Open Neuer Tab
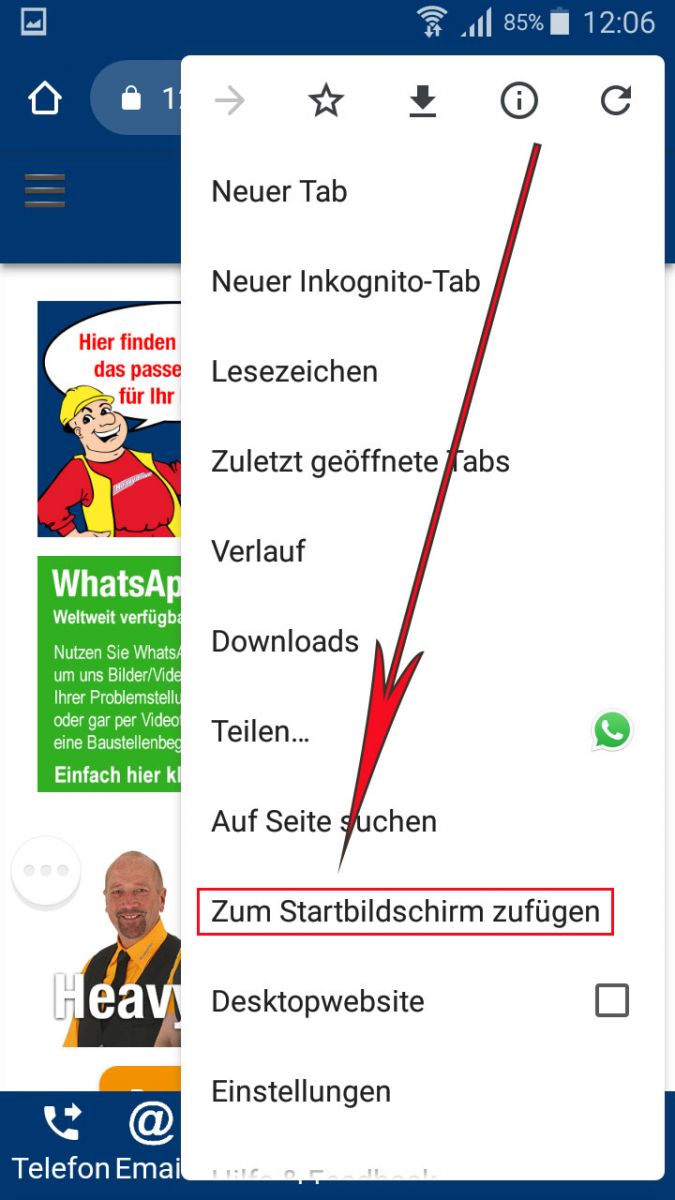The image size is (675, 1200). point(280,191)
